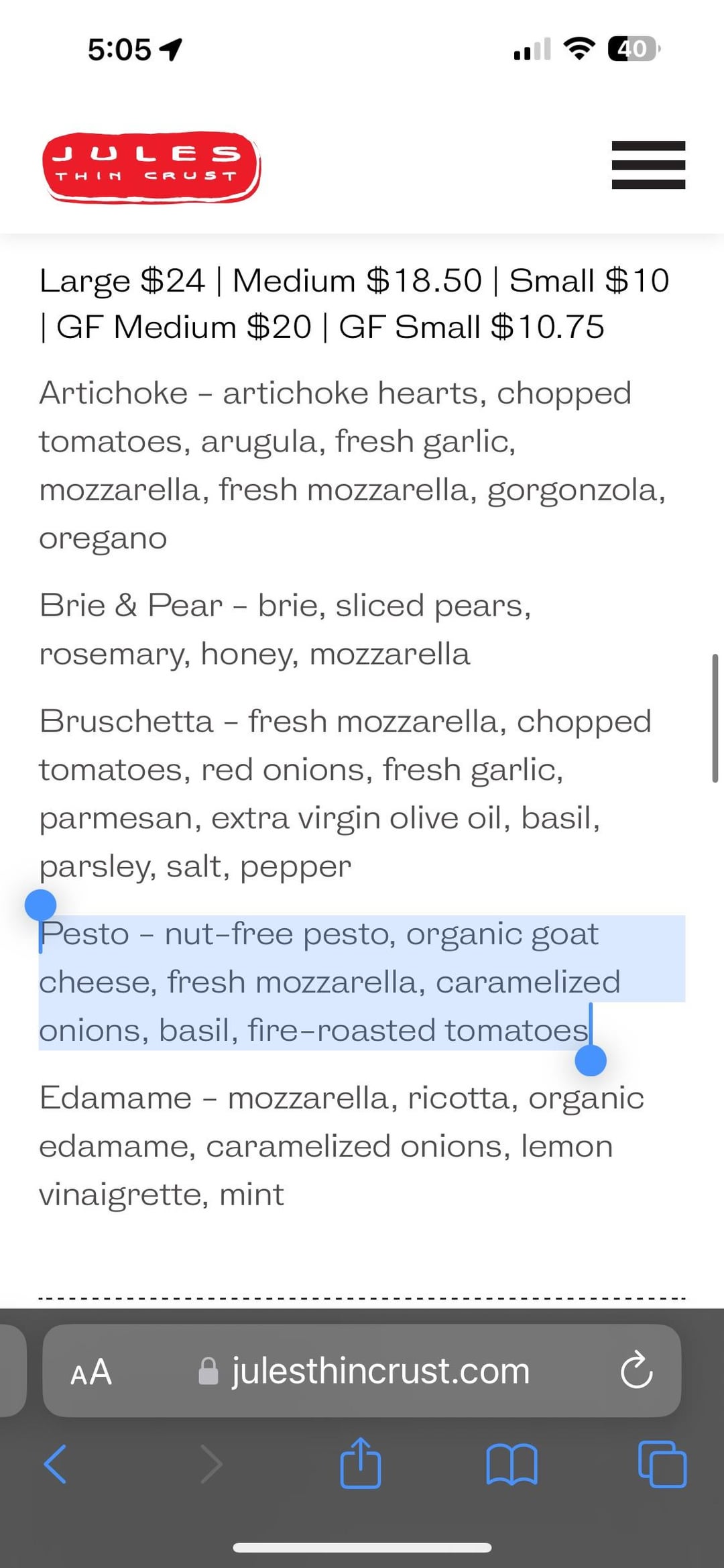Screen dimensions: 724x1568
Task: Share this page
Action: 361,1463
